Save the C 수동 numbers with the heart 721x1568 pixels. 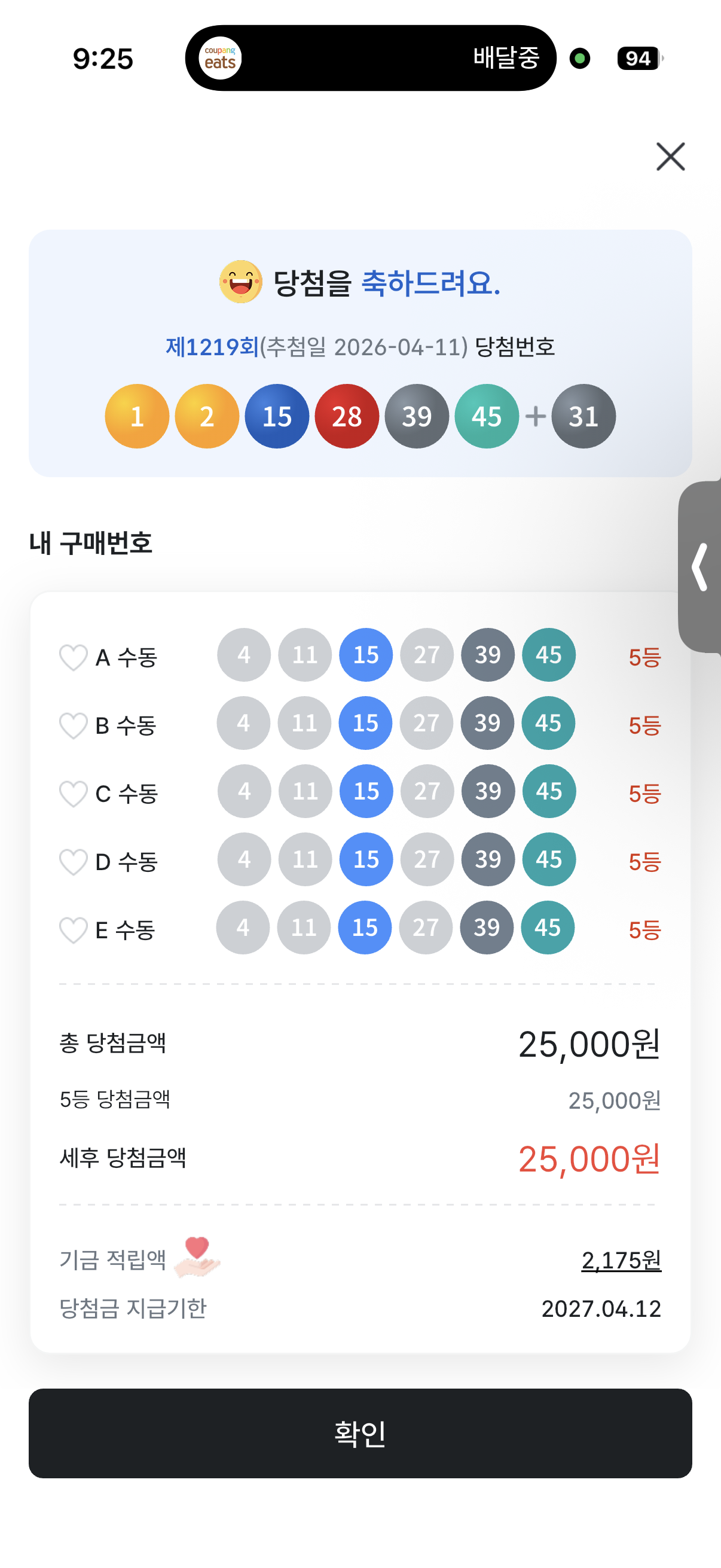click(x=73, y=794)
